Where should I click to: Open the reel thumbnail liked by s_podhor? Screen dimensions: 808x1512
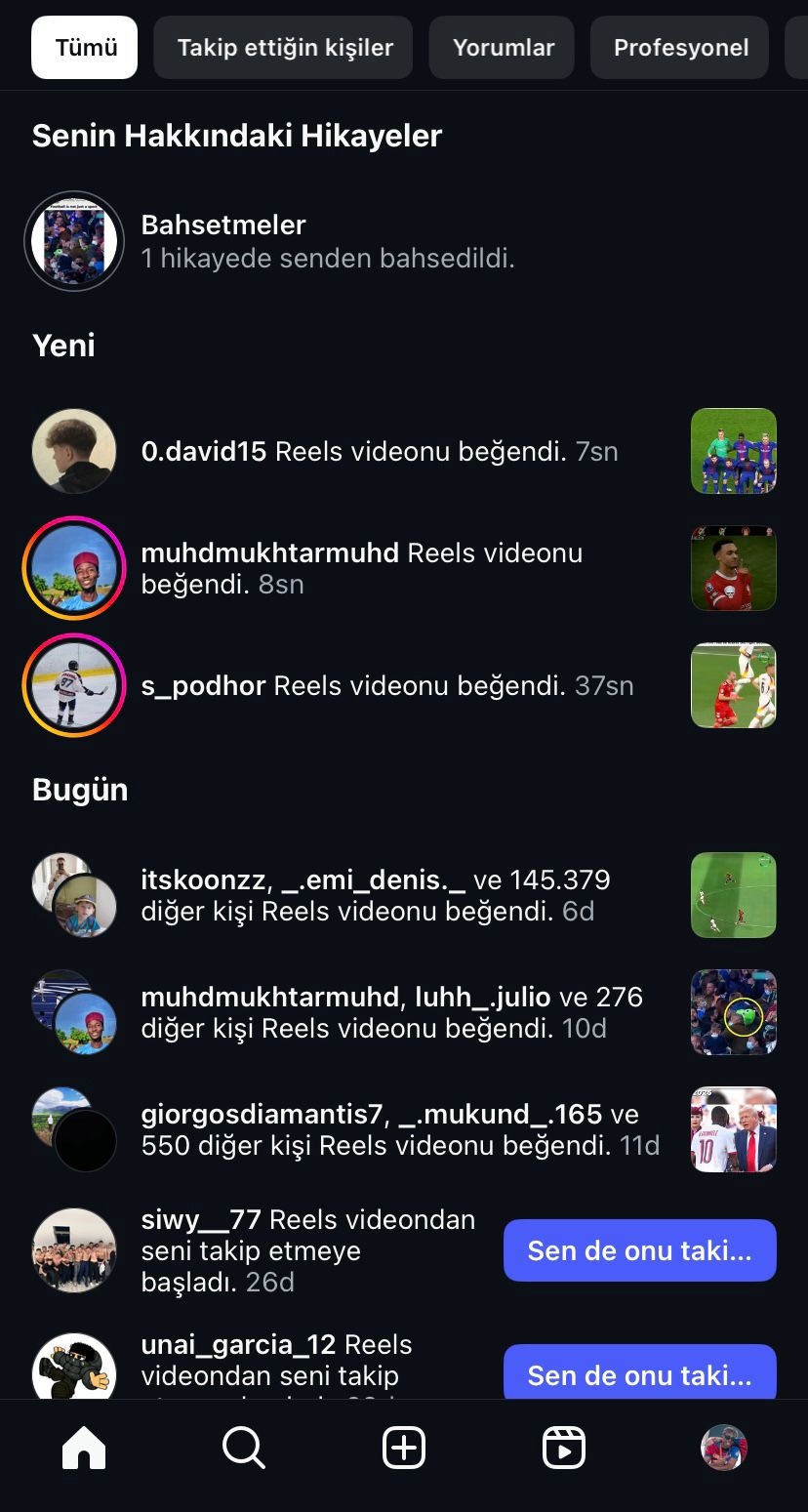(733, 685)
